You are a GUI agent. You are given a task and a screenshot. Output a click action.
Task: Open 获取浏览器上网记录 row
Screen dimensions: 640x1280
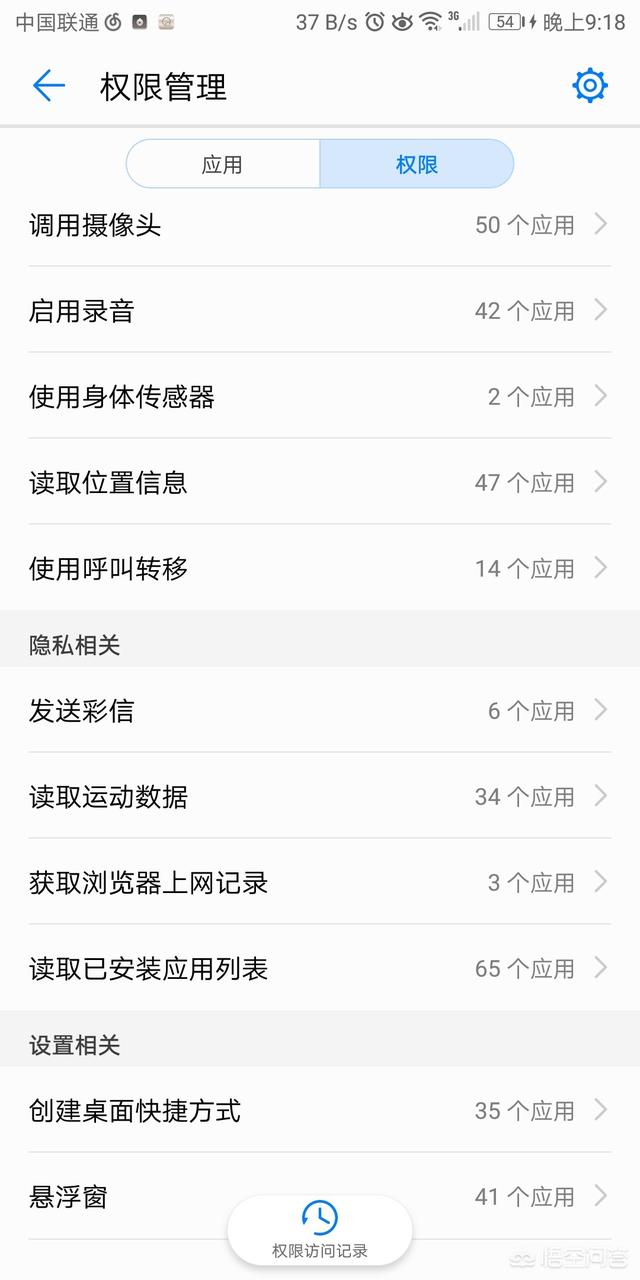320,882
